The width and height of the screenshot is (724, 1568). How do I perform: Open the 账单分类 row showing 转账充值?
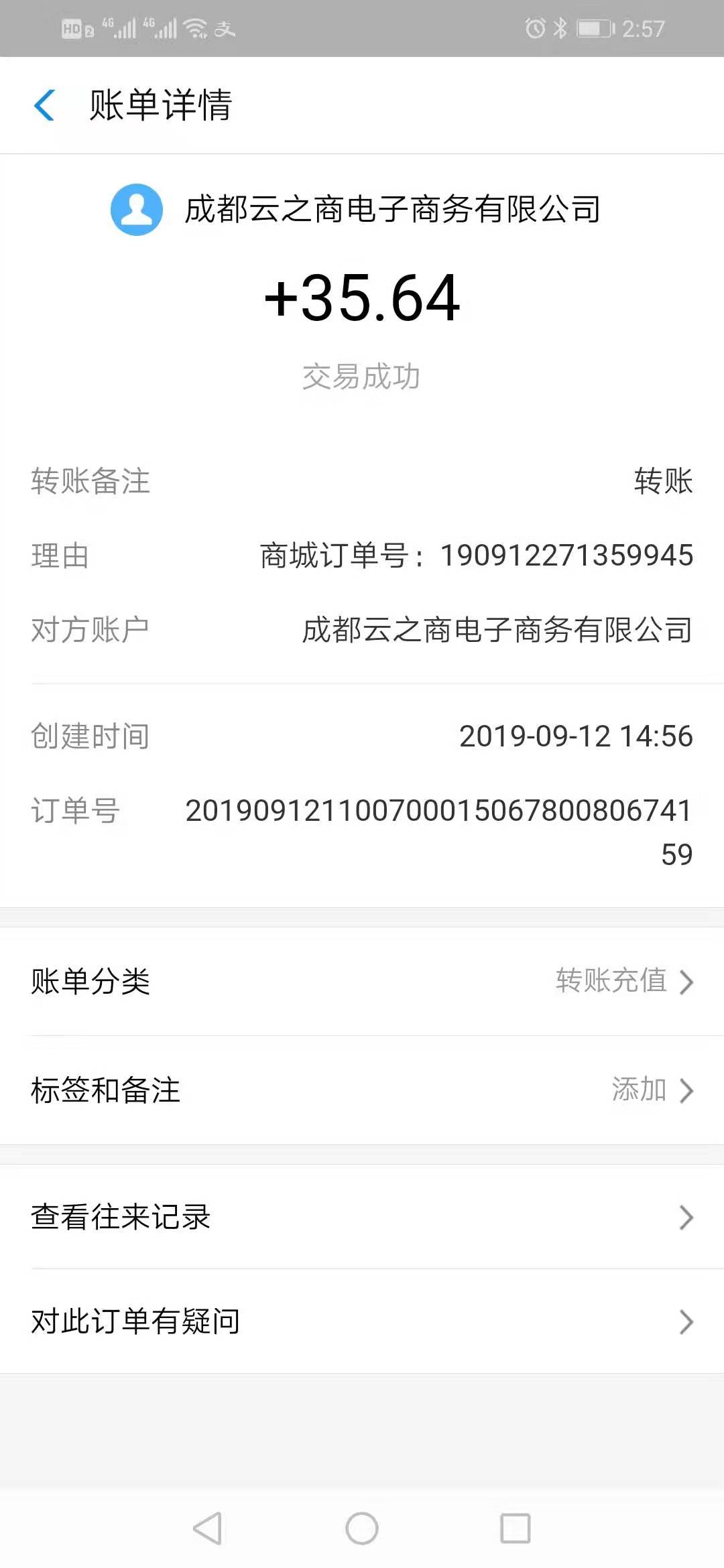tap(362, 982)
